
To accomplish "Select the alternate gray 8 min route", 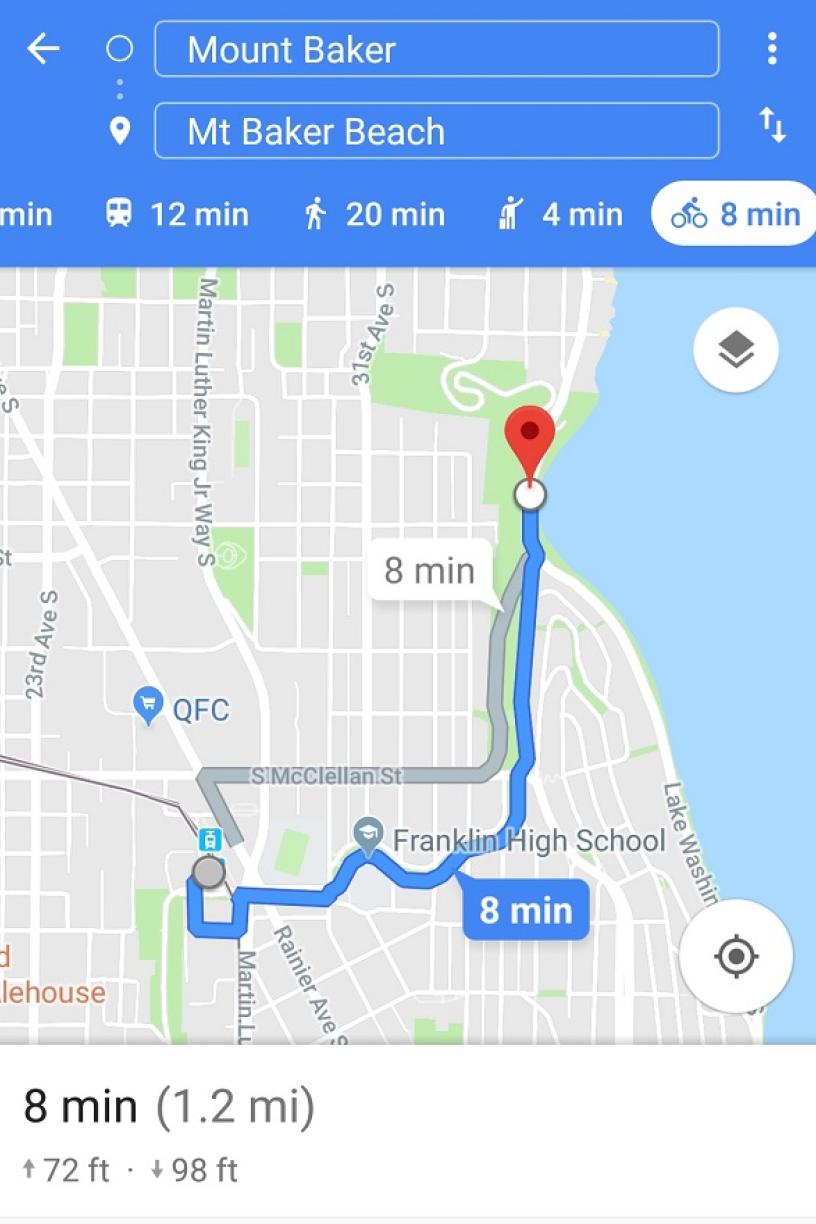I will point(430,572).
